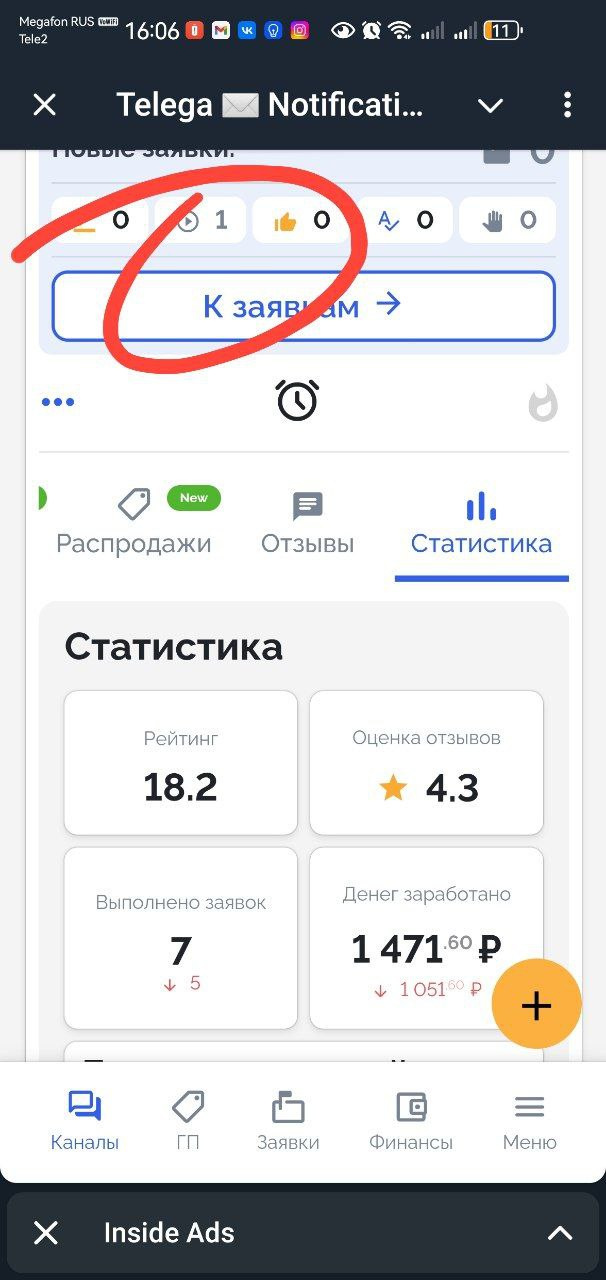Open the top bar overflow menu

tap(567, 105)
